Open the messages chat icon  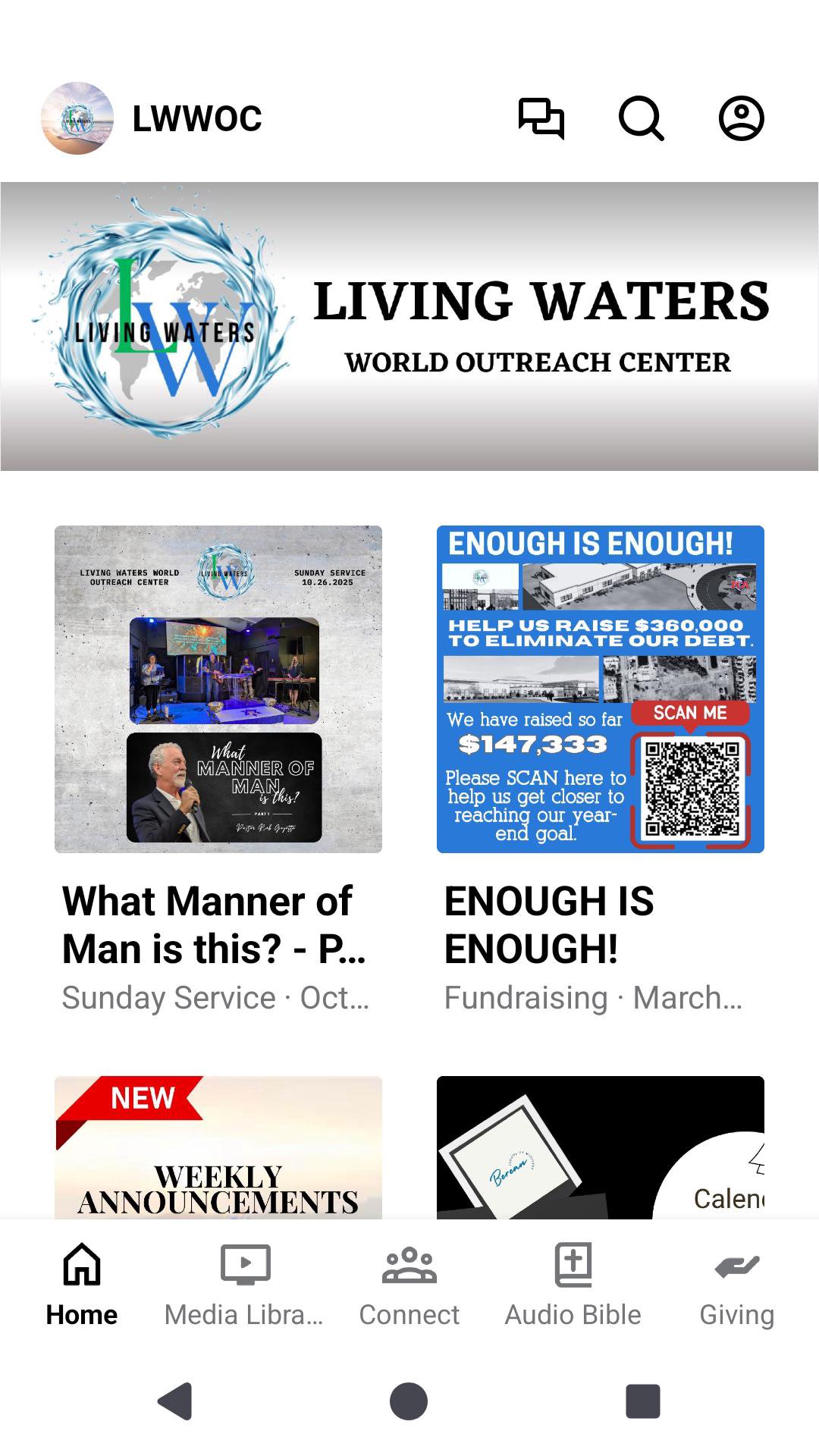(541, 118)
